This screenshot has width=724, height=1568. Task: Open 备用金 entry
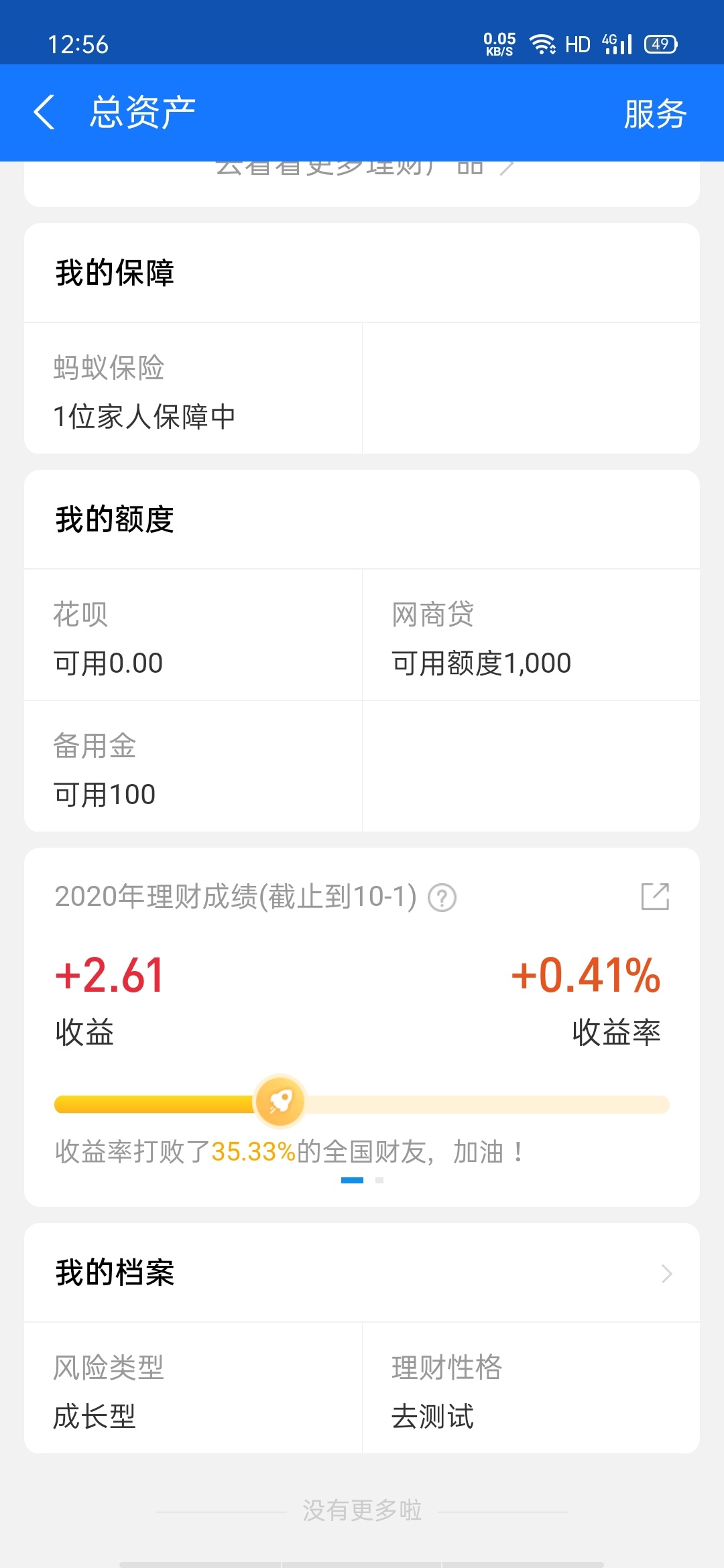[x=193, y=767]
